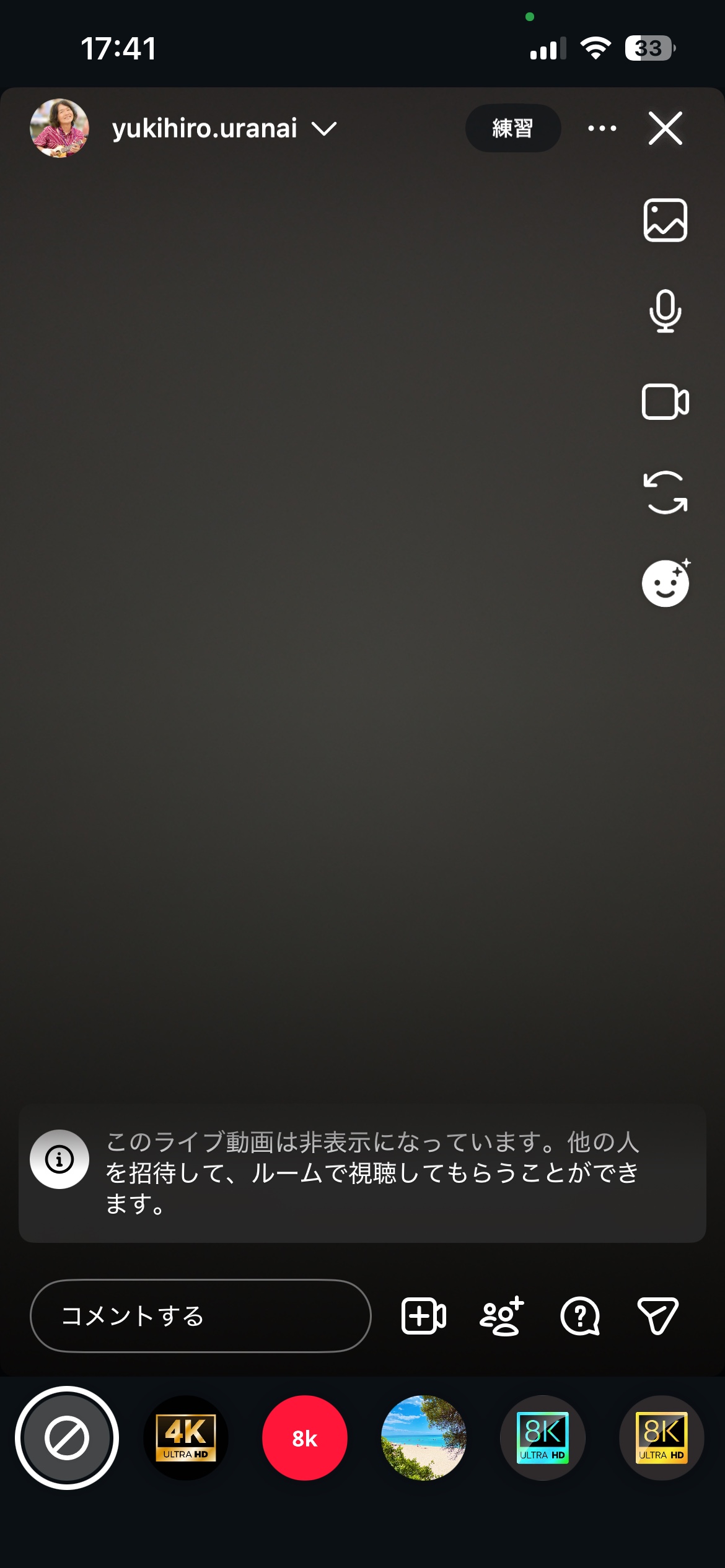Open the questions bubble icon
Image resolution: width=725 pixels, height=1568 pixels.
(579, 1316)
